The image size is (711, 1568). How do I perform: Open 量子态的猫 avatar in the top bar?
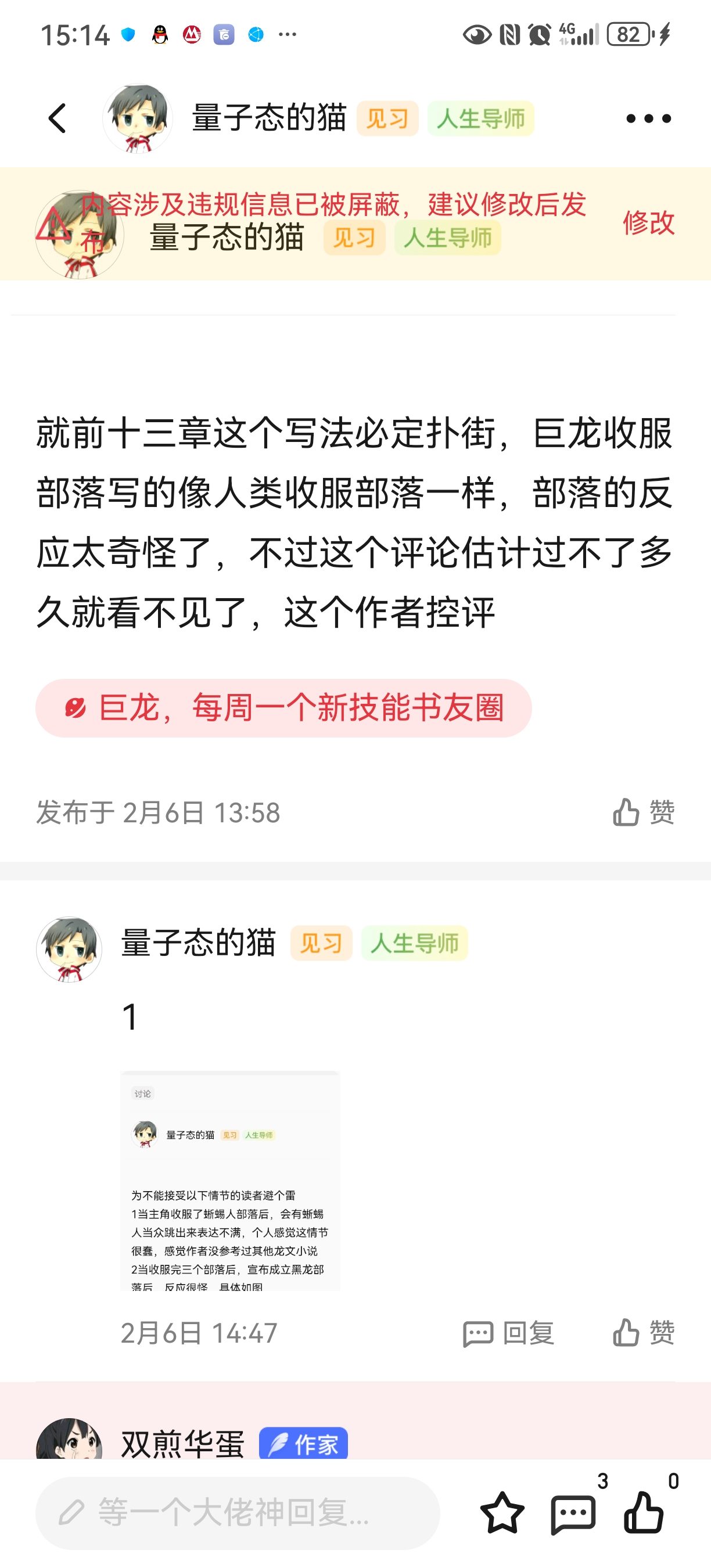tap(138, 118)
